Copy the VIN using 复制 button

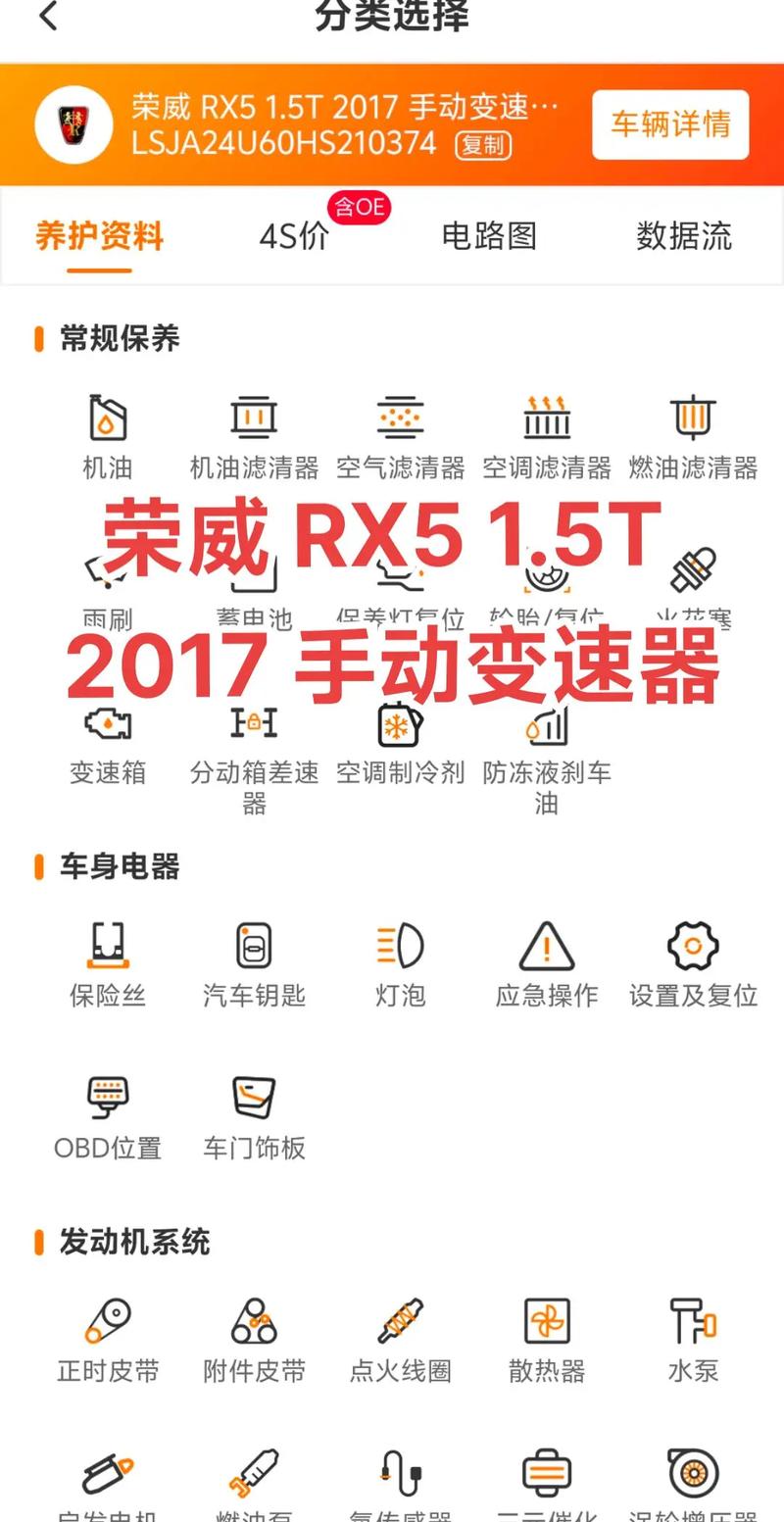[482, 145]
